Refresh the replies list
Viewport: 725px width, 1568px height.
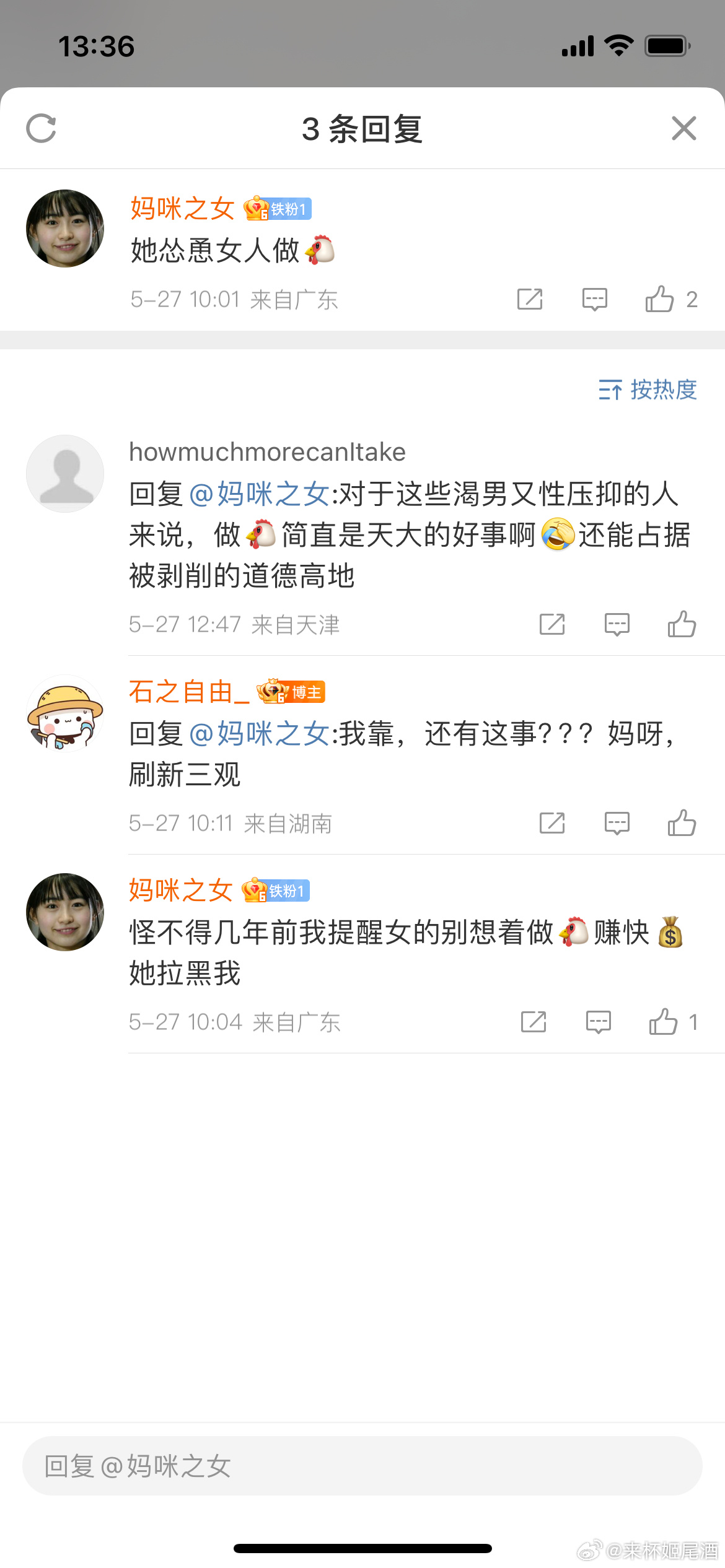[x=42, y=129]
